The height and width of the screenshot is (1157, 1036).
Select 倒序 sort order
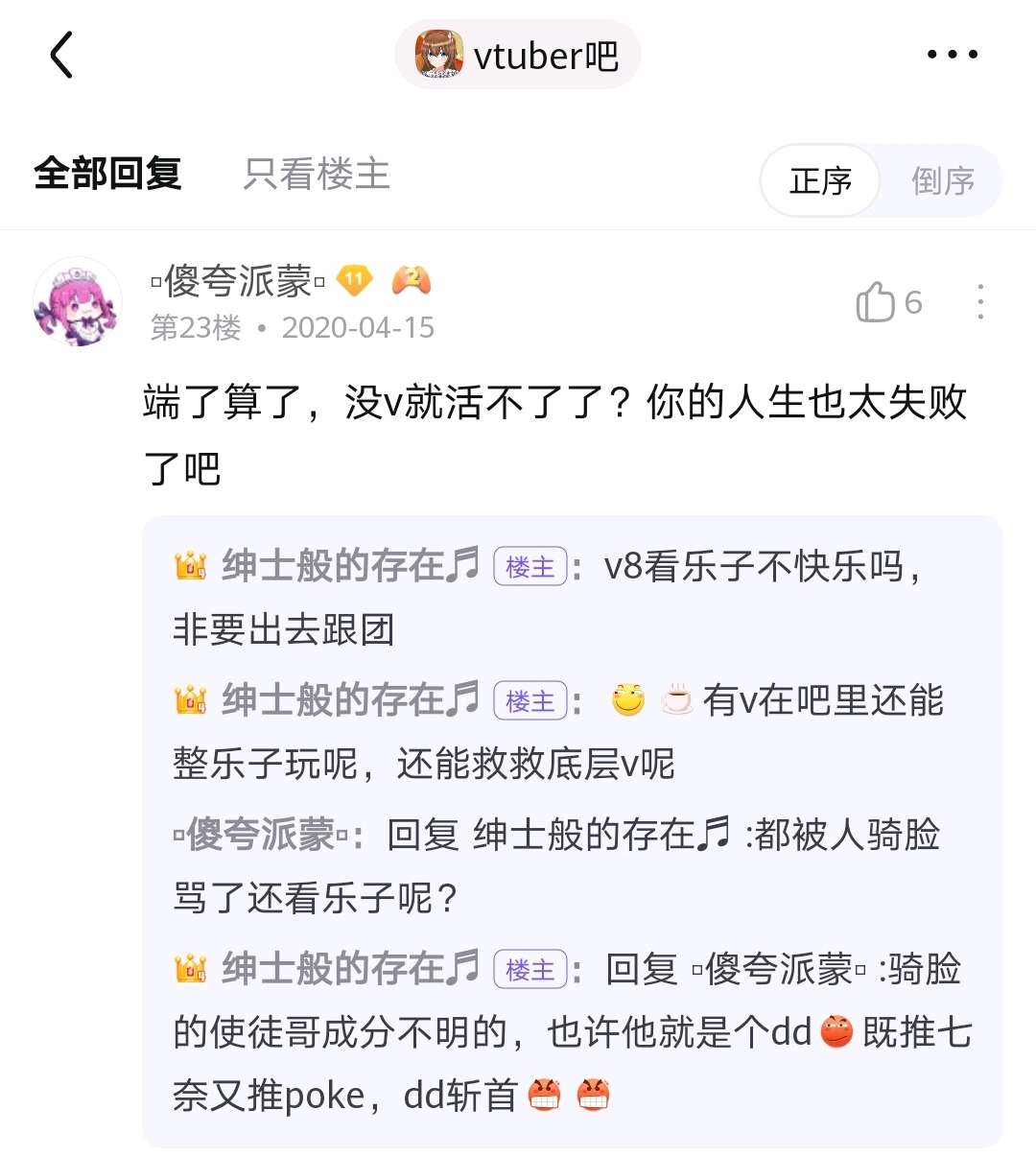[942, 180]
